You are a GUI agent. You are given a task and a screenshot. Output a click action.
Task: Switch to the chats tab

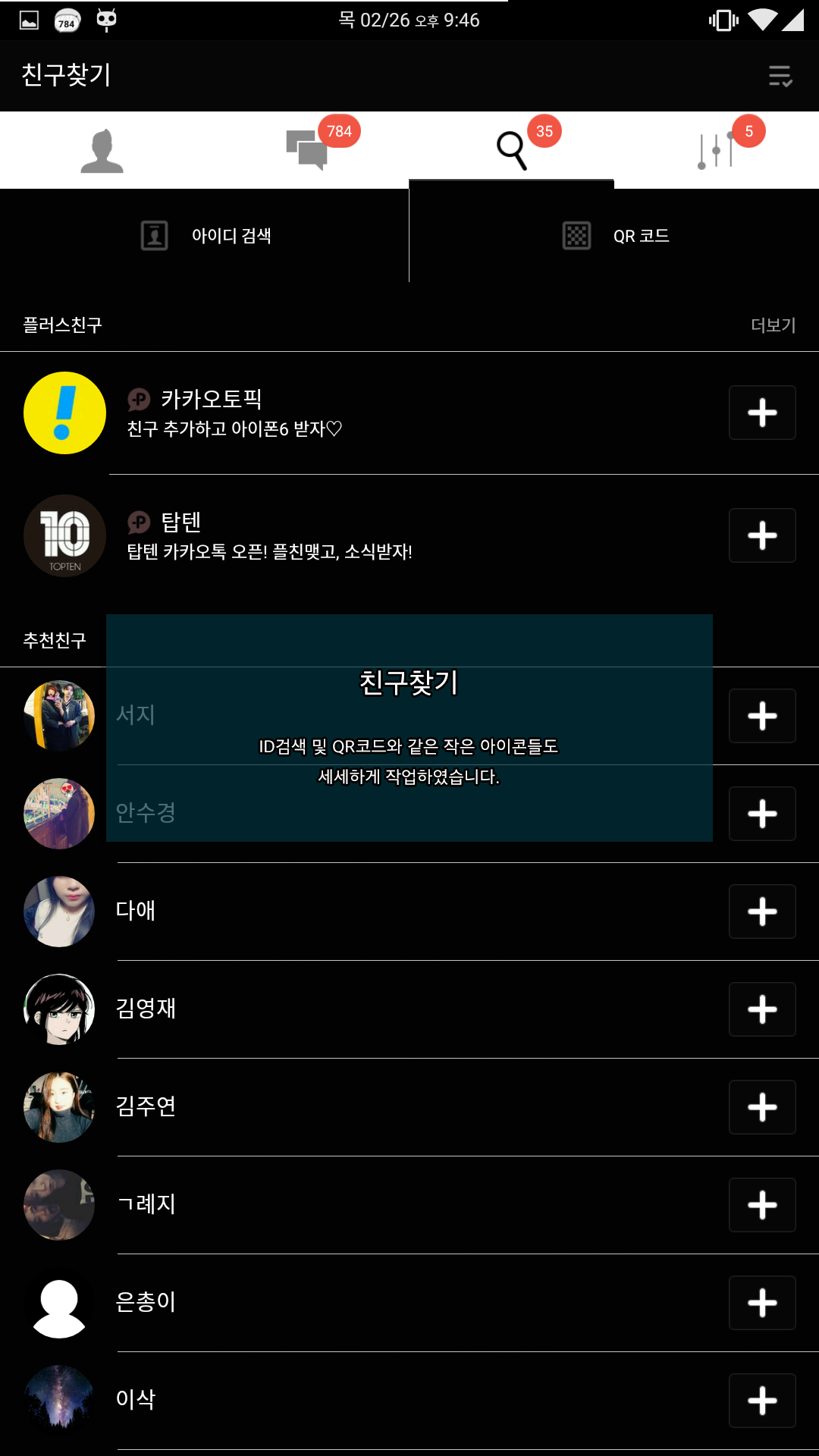tap(307, 150)
